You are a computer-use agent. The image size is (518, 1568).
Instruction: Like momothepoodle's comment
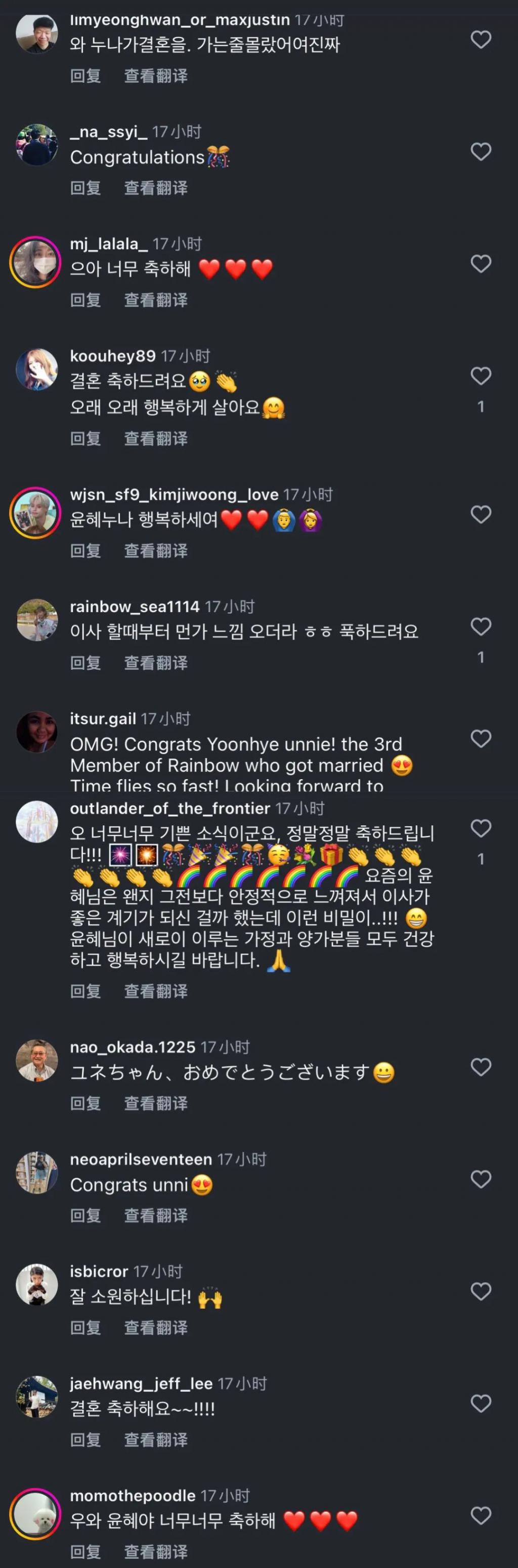(480, 1515)
